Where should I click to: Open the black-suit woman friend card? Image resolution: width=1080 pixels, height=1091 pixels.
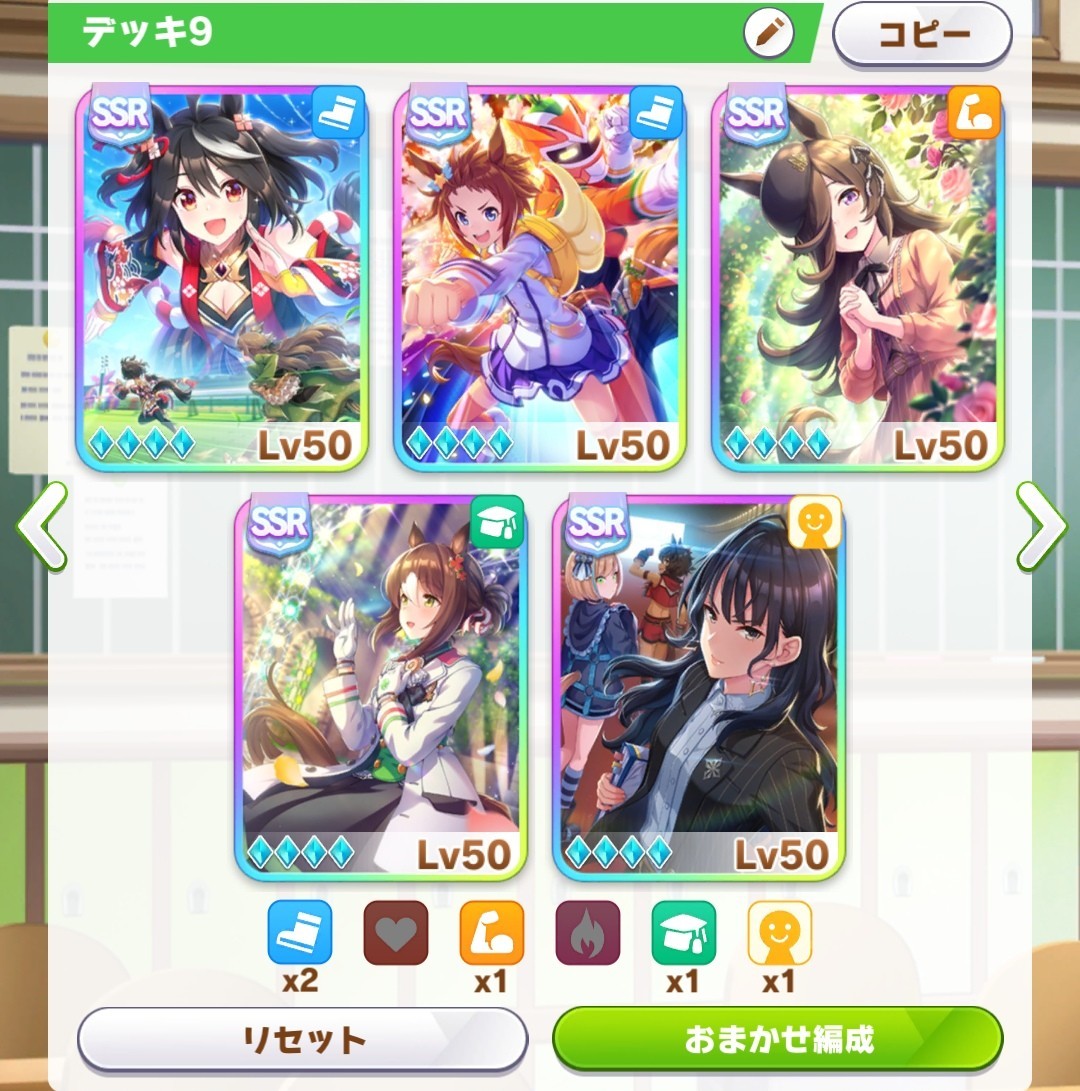698,688
